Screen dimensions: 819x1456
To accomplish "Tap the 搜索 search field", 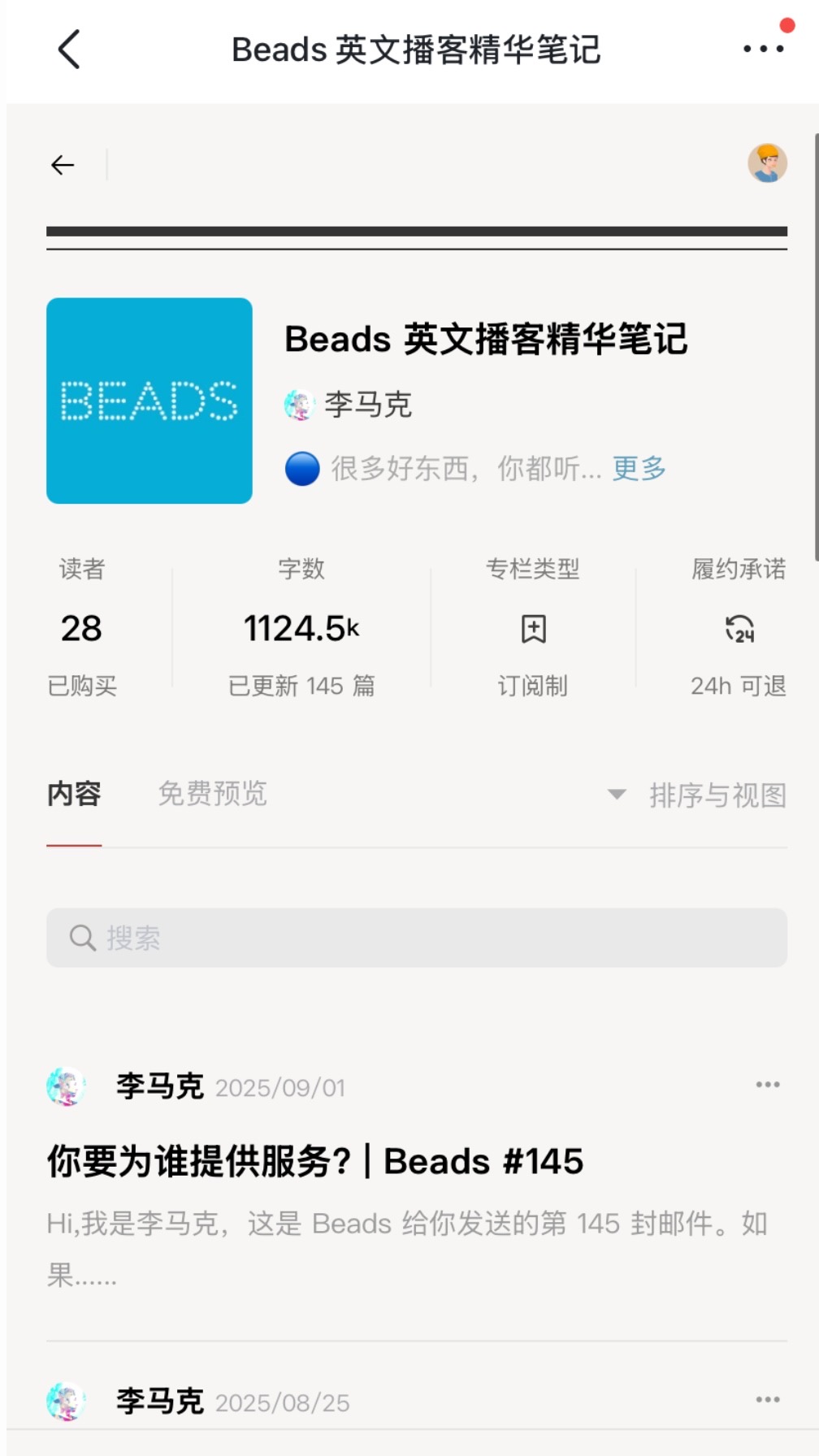I will coord(417,938).
